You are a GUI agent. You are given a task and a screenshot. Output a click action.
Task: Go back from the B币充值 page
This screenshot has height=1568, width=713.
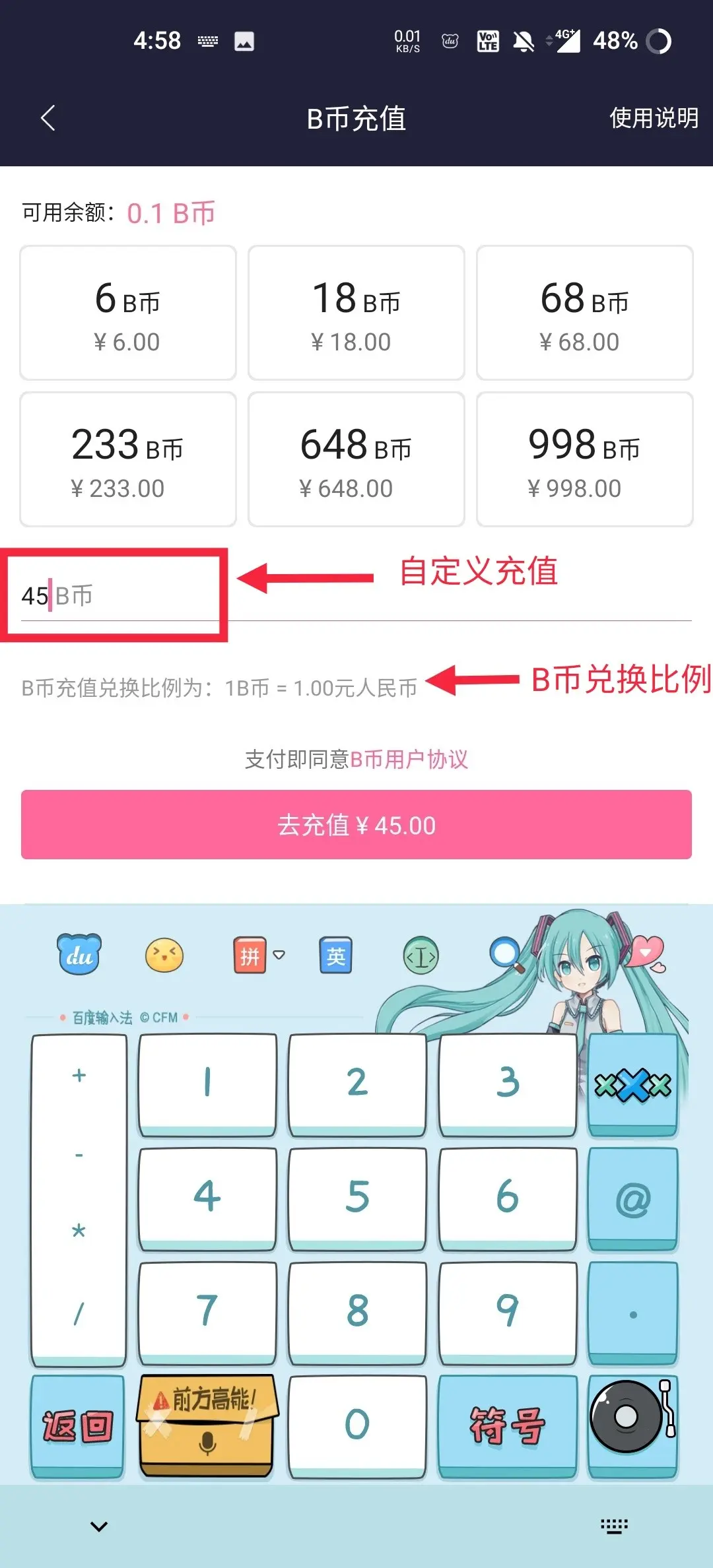tap(48, 119)
